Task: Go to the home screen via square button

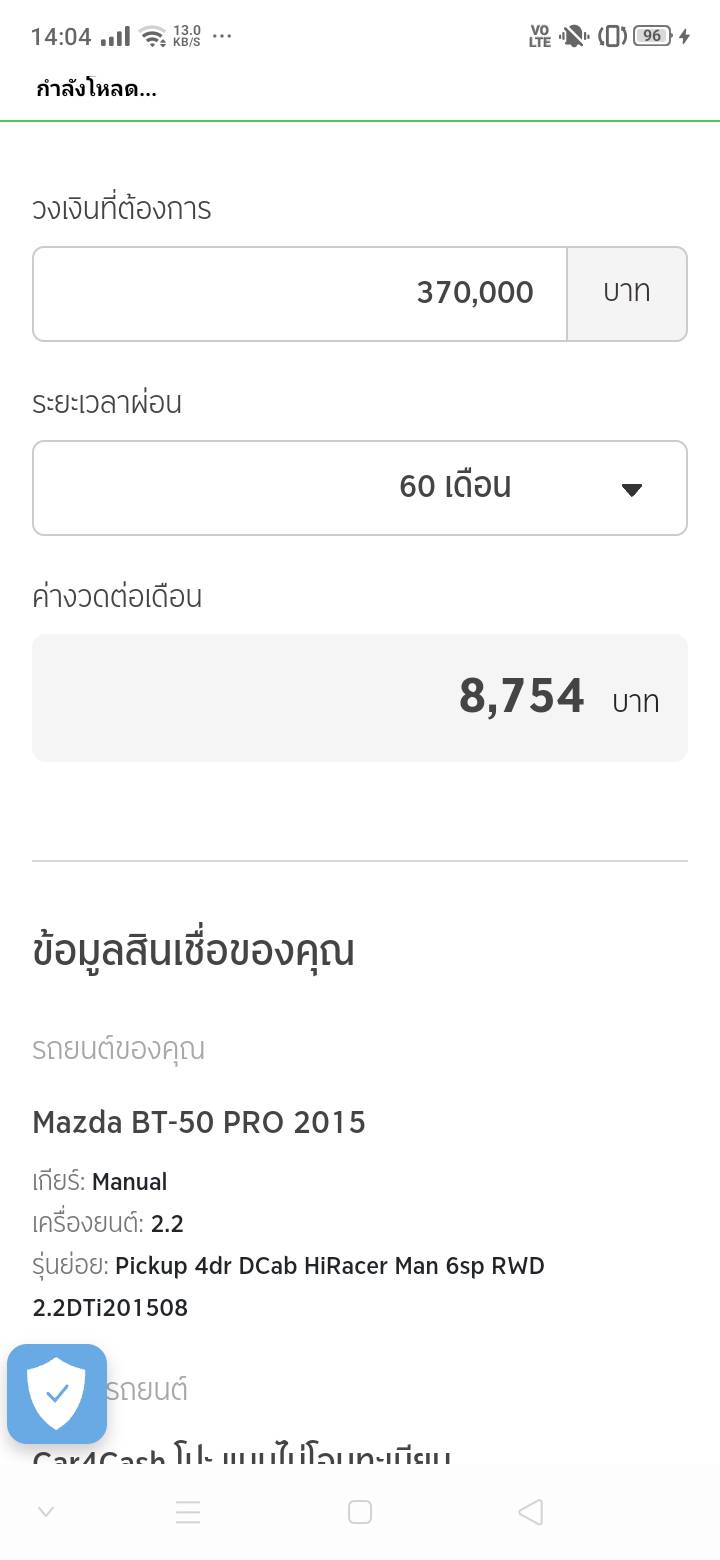Action: [360, 1512]
